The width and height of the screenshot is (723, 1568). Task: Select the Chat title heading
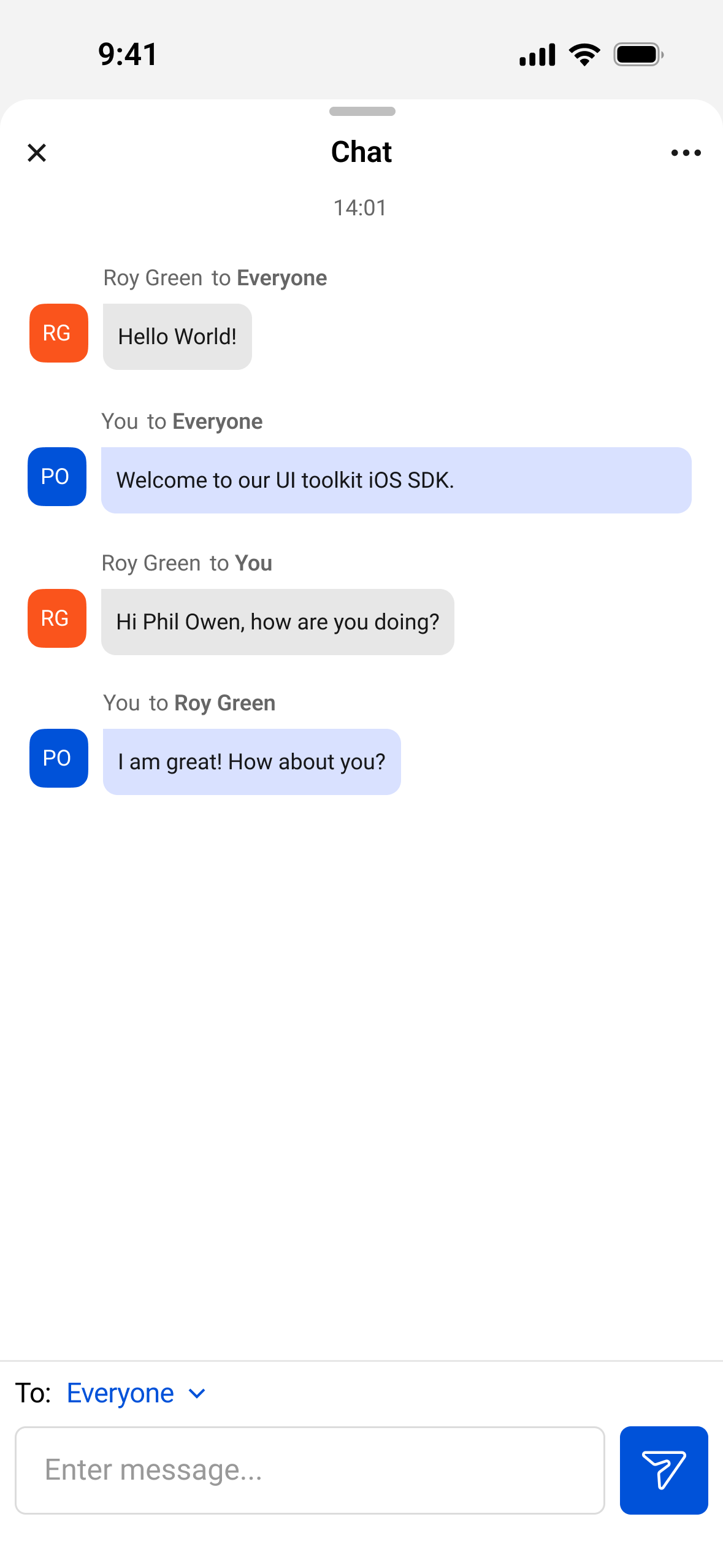pos(361,152)
